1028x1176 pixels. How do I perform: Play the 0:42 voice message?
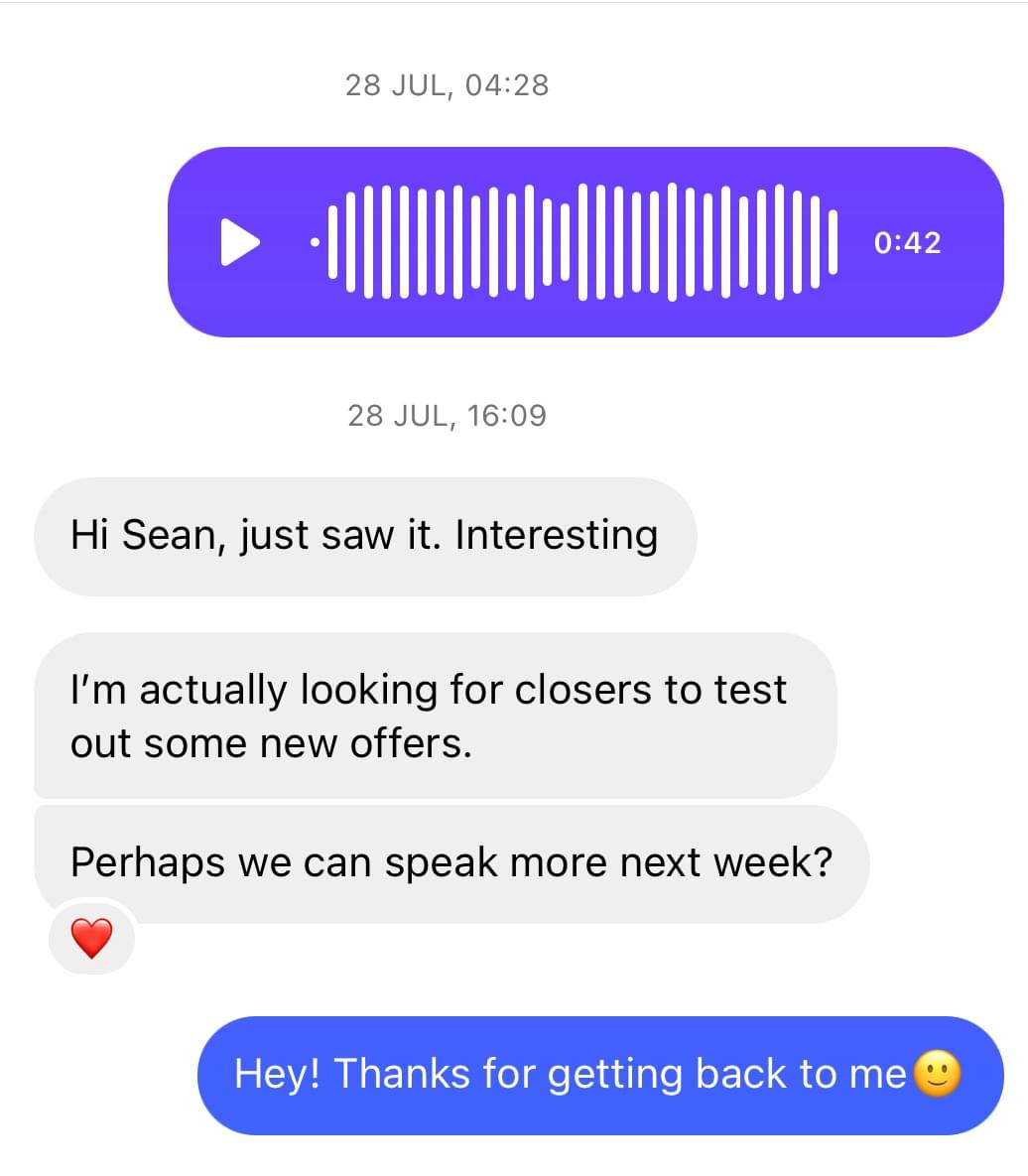[238, 242]
